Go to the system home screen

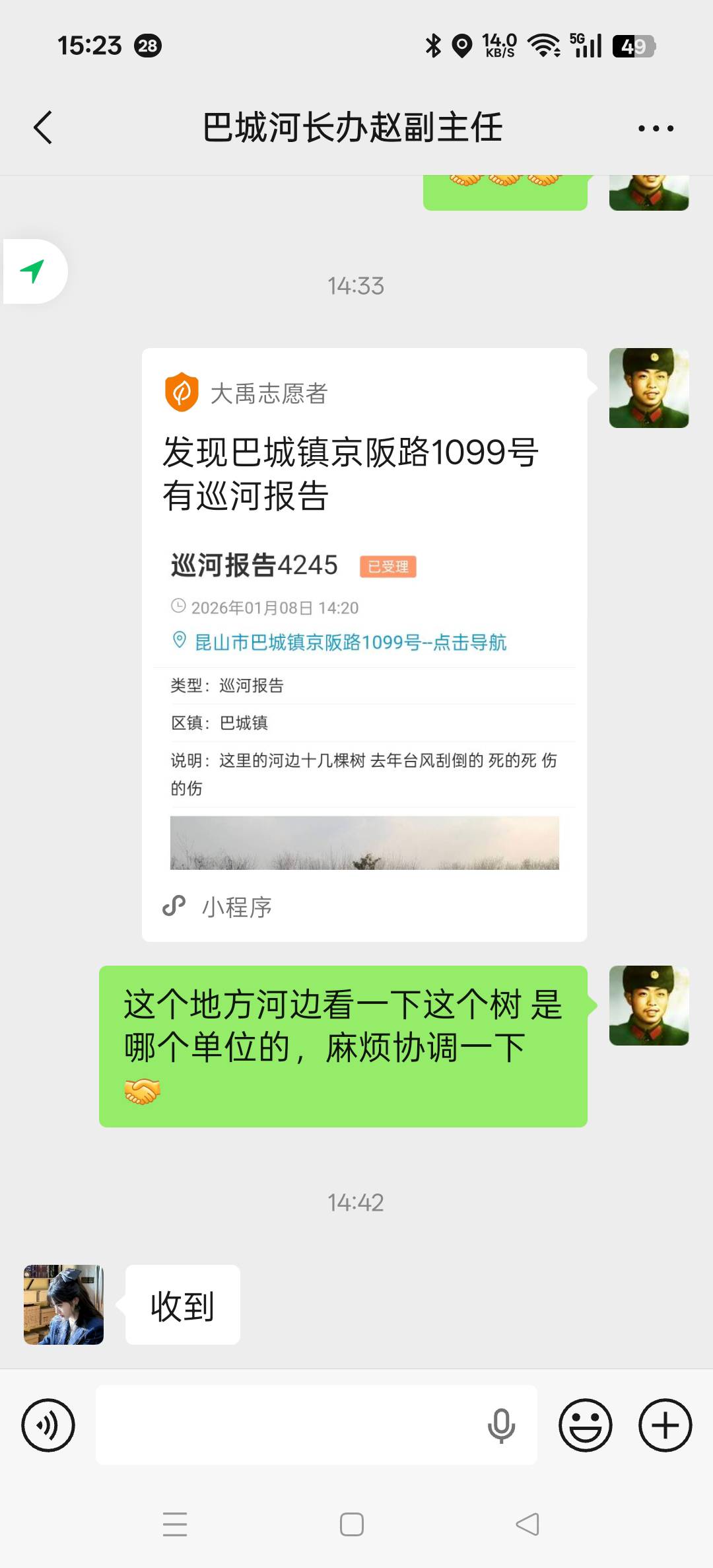tap(352, 1524)
